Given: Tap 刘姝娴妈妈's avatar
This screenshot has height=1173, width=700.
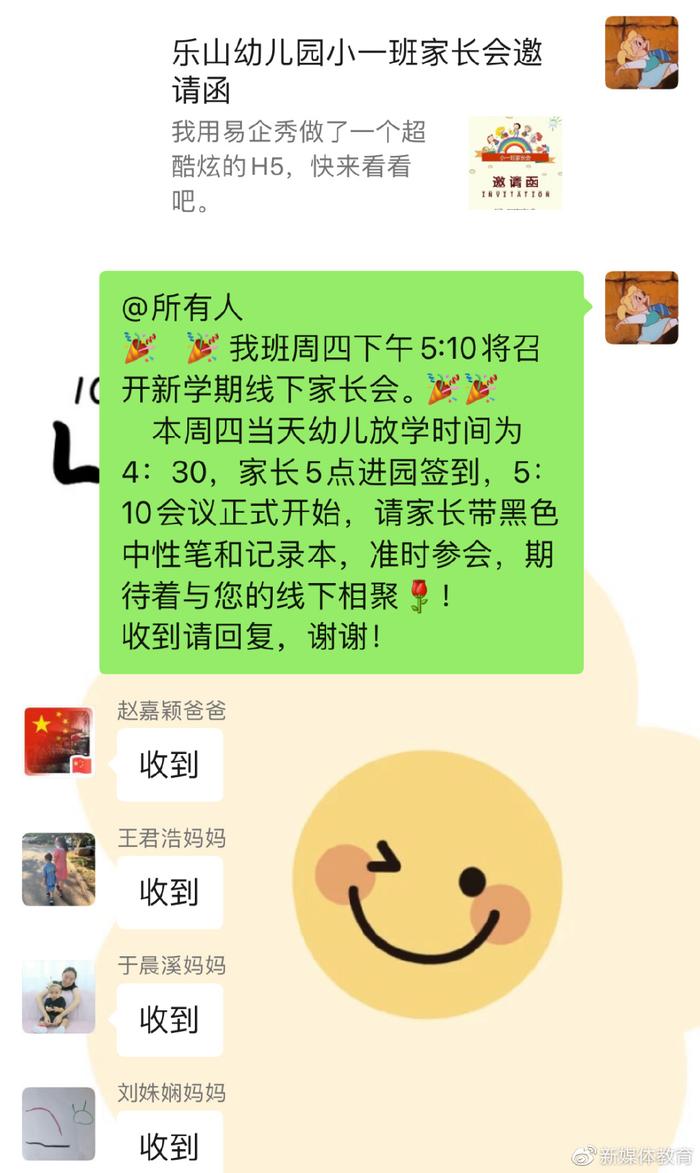Looking at the screenshot, I should (x=59, y=1123).
